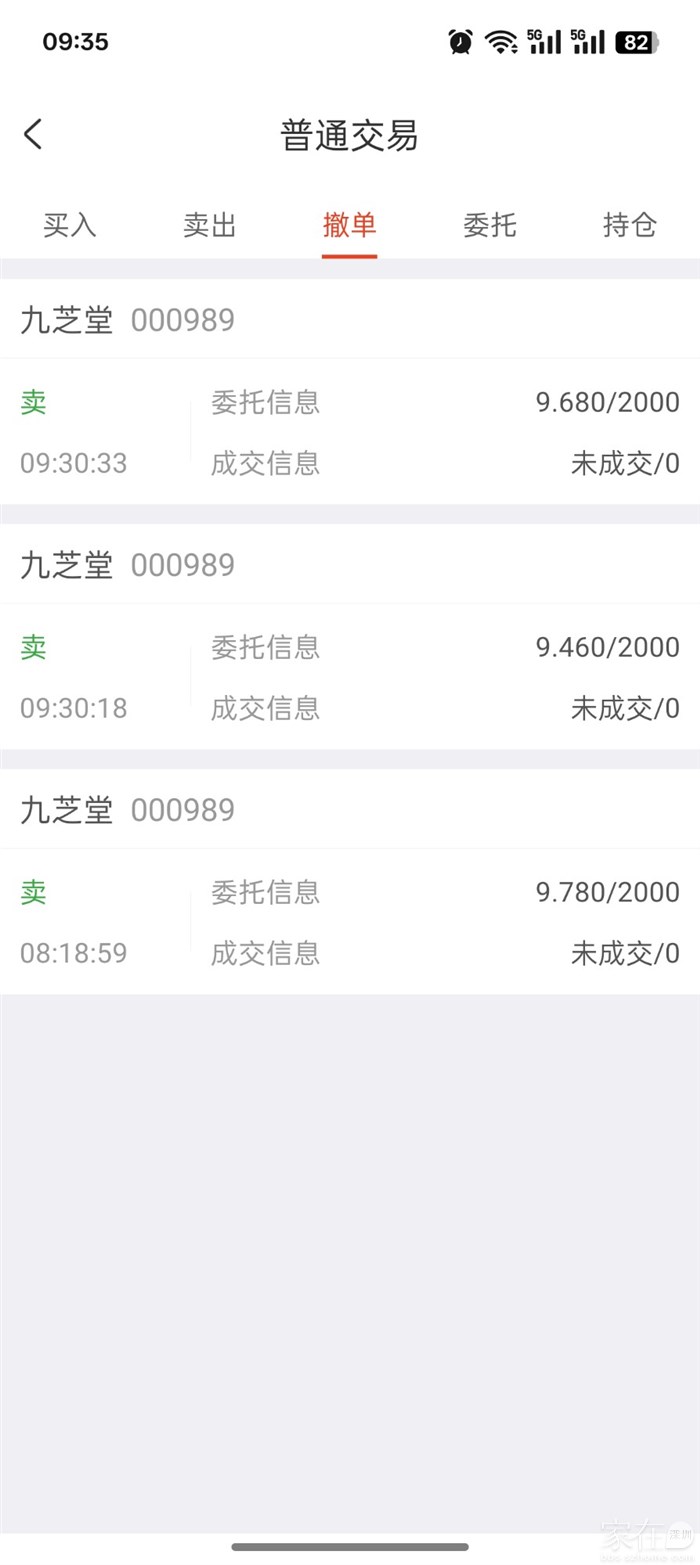
Task: Open the 委托 tab
Action: coord(490,225)
